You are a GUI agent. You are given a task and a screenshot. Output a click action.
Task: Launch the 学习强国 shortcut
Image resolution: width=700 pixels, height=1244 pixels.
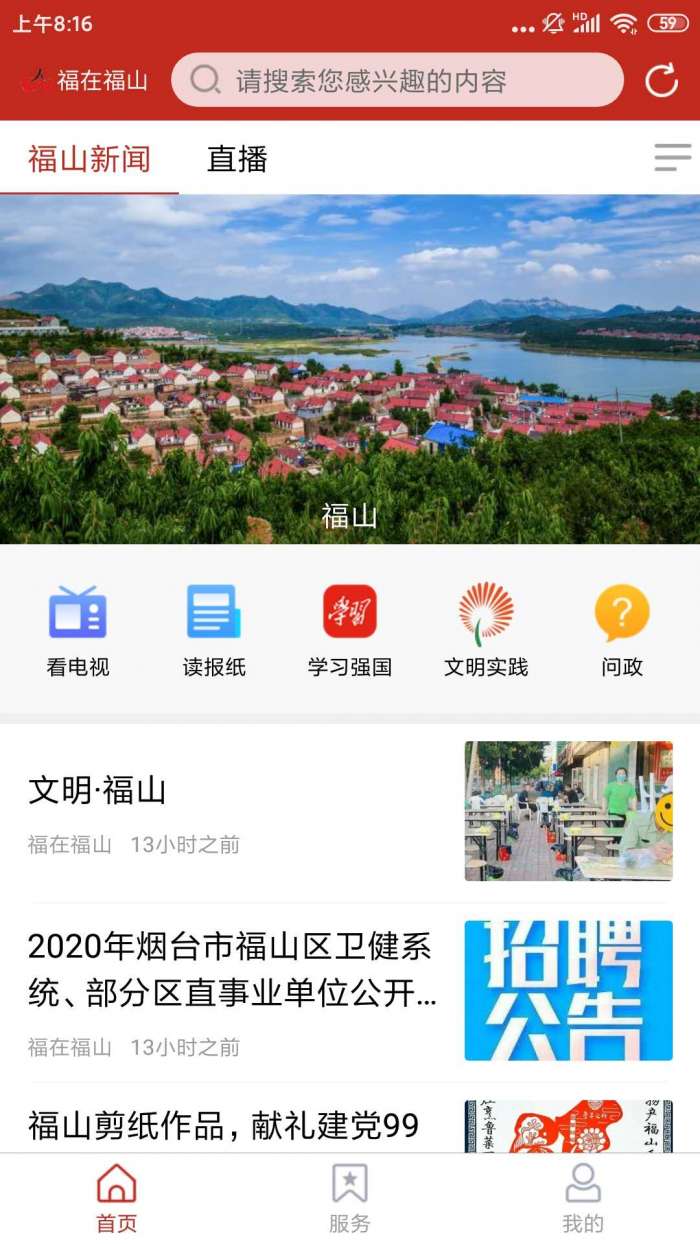click(x=350, y=630)
